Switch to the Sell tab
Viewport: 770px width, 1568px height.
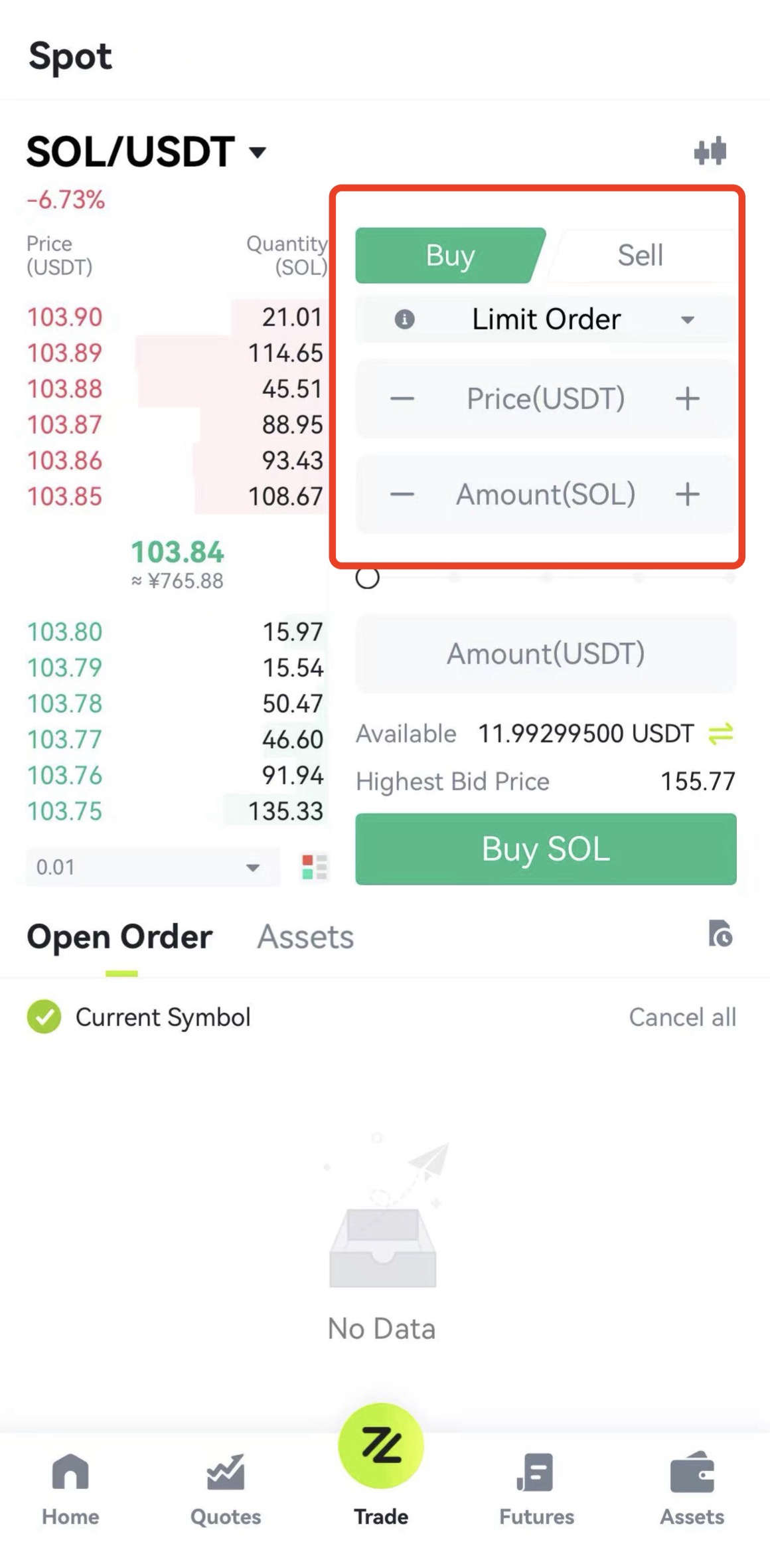pyautogui.click(x=641, y=255)
